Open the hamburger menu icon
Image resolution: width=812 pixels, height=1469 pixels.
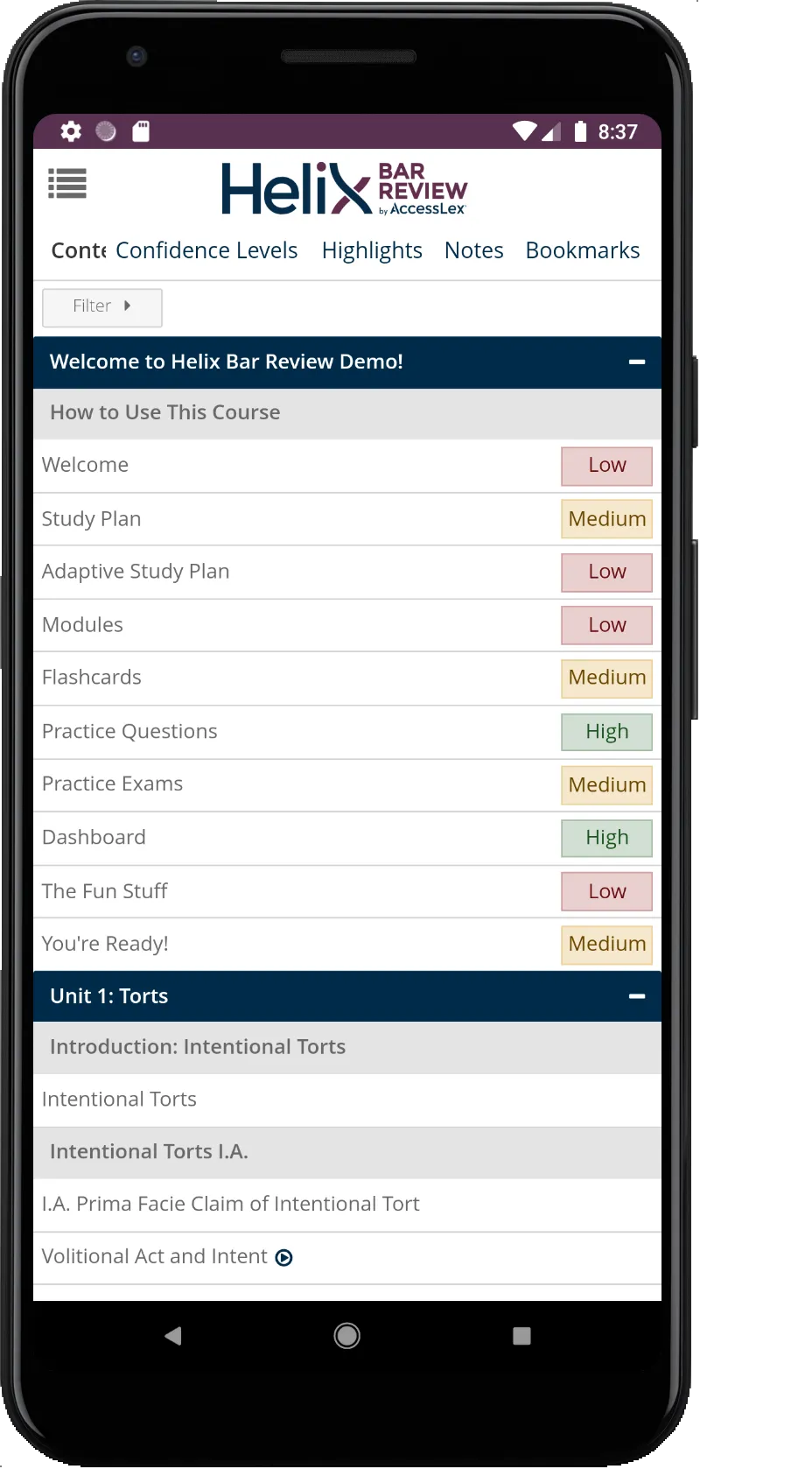point(67,184)
